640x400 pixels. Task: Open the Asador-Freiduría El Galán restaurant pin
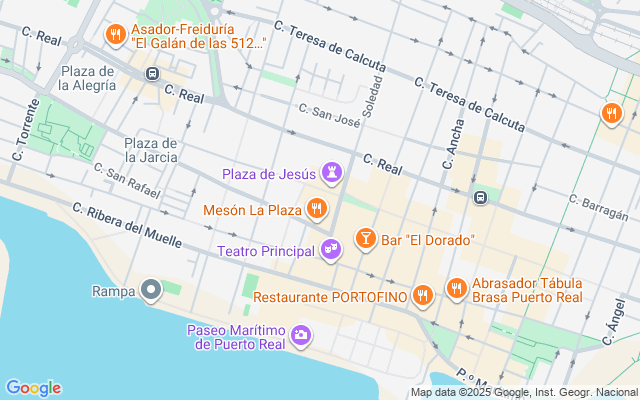point(117,35)
